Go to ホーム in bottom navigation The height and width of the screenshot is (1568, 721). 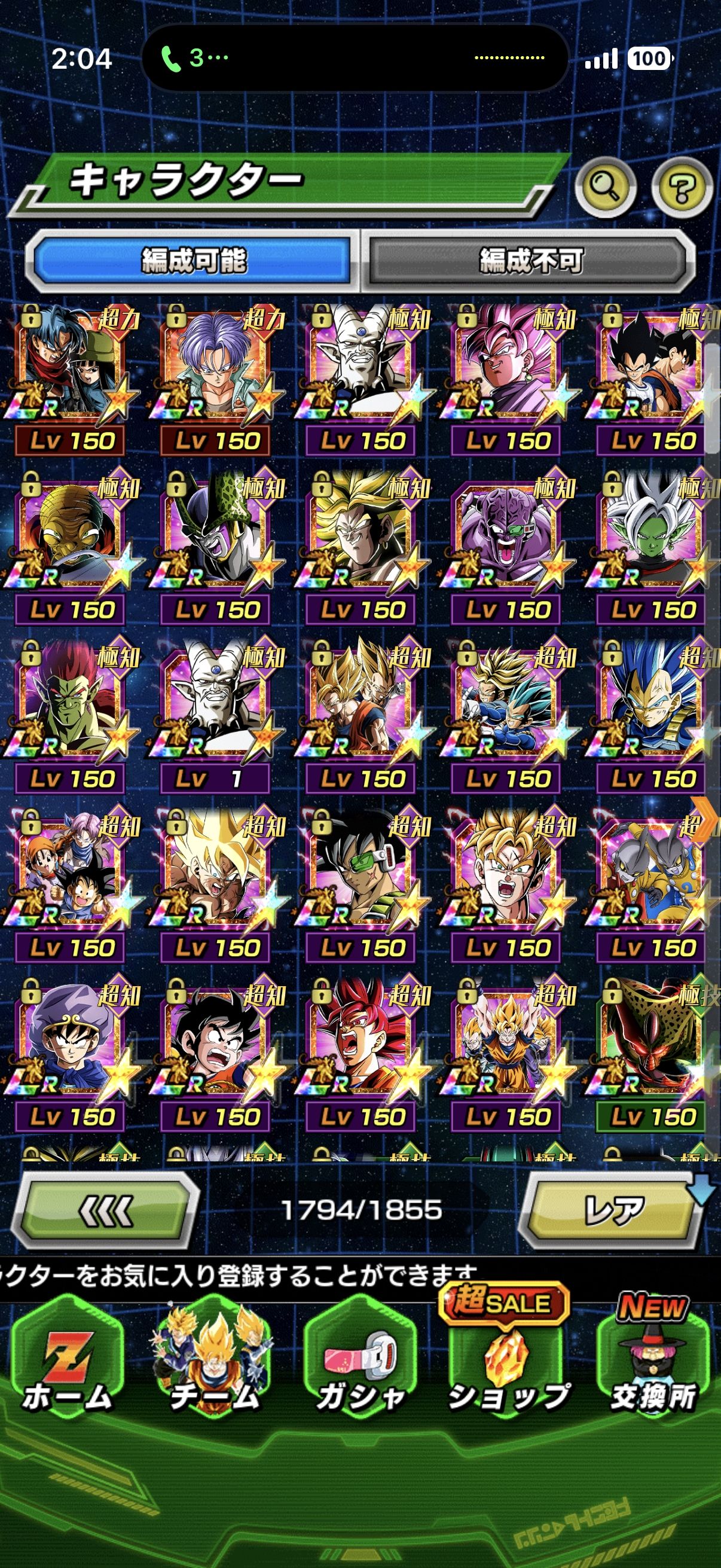pyautogui.click(x=67, y=1368)
